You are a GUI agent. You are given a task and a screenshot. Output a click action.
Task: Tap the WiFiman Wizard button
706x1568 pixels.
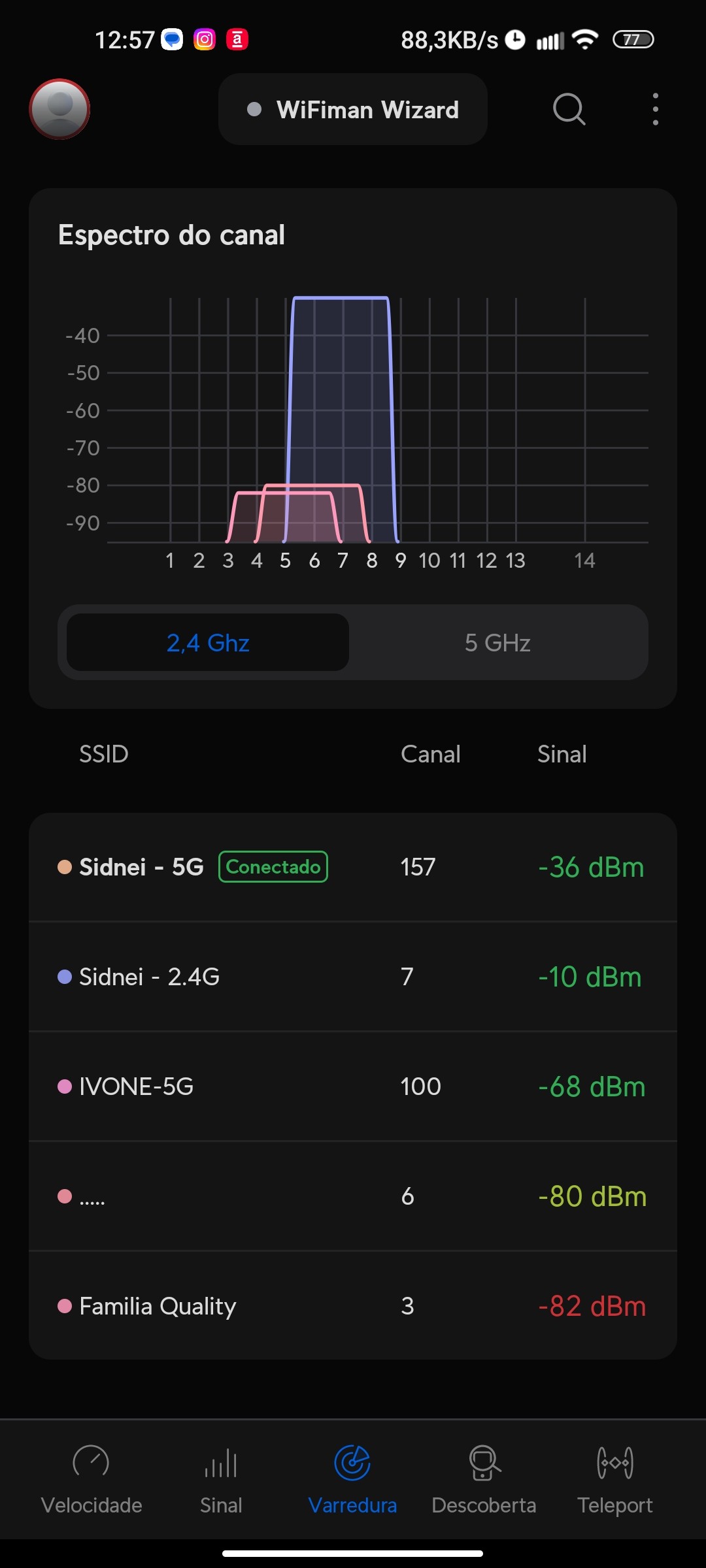pyautogui.click(x=353, y=110)
